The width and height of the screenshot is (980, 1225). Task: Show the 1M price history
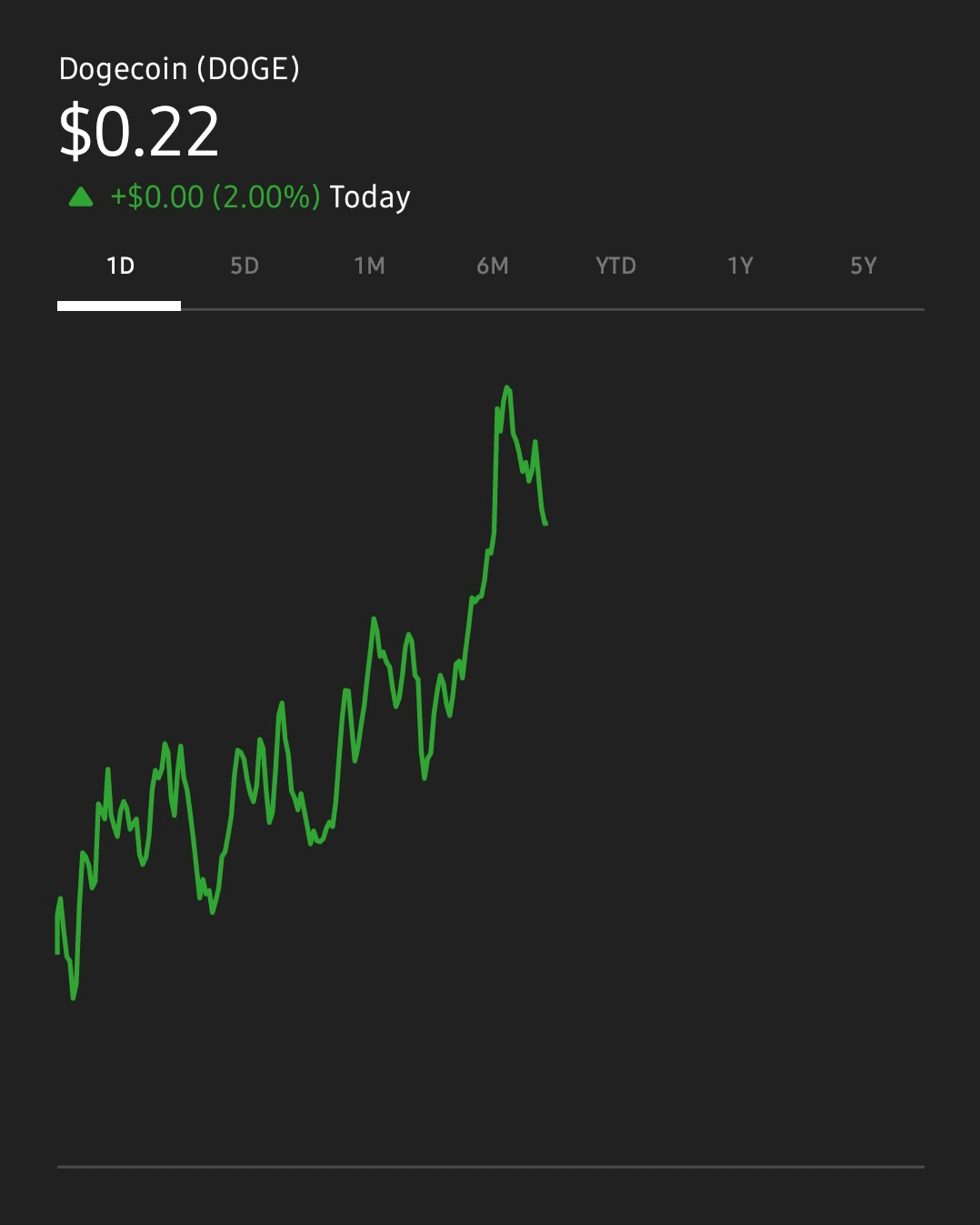369,266
